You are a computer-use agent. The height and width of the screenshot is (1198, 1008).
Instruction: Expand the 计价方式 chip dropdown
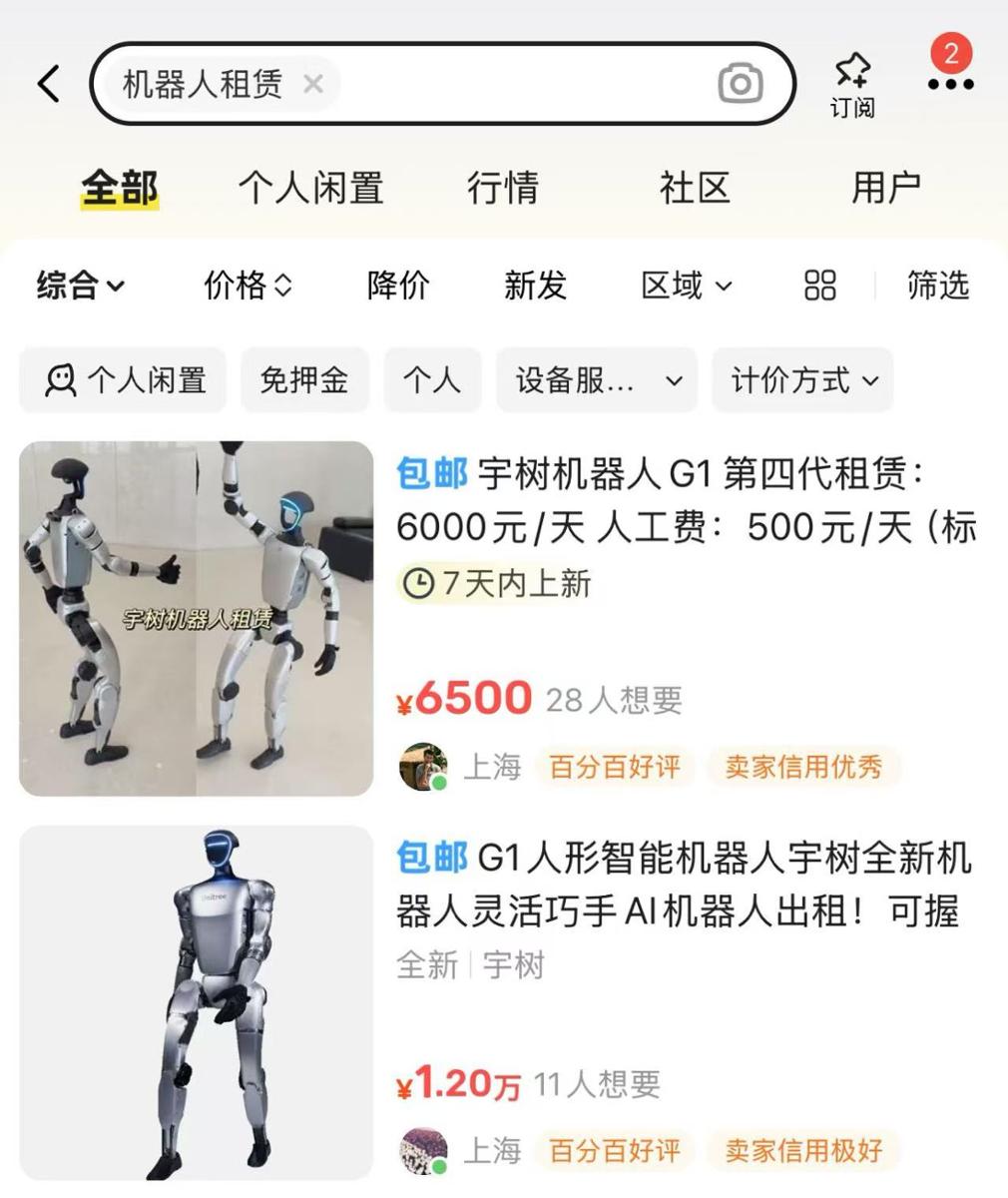802,380
